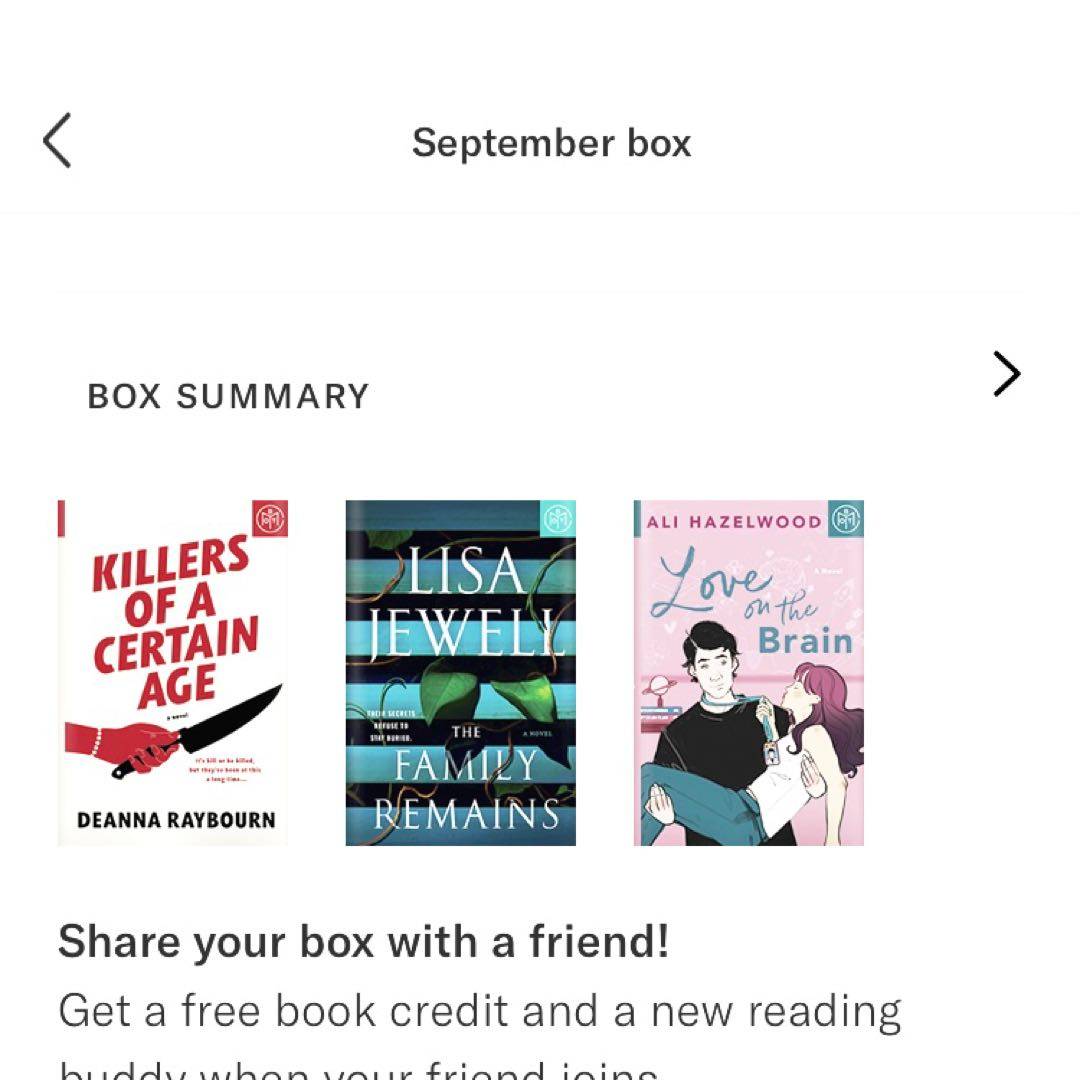This screenshot has height=1080, width=1080.
Task: Open The Family Remains book cover
Action: tap(461, 673)
